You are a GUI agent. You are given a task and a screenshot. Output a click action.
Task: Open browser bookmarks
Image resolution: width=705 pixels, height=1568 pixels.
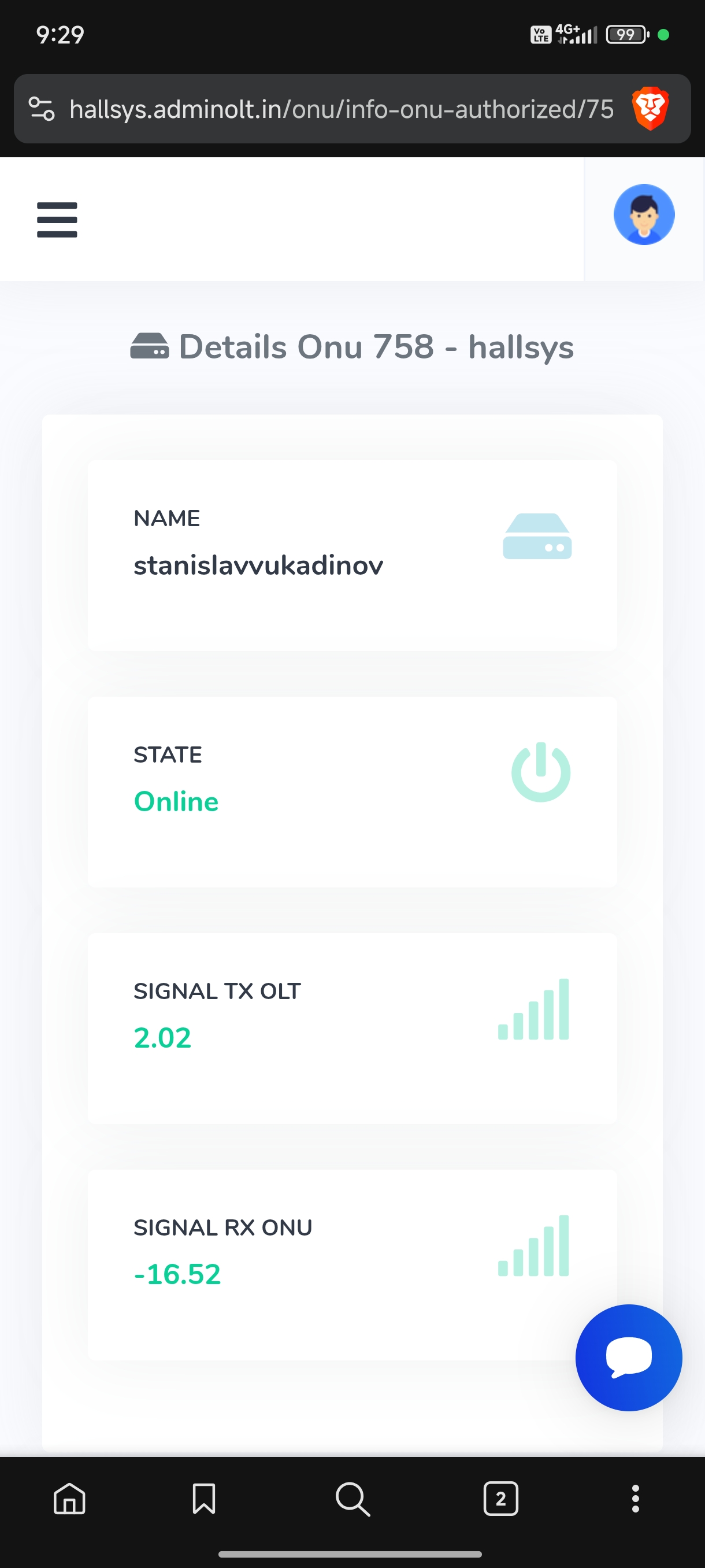[x=204, y=1499]
